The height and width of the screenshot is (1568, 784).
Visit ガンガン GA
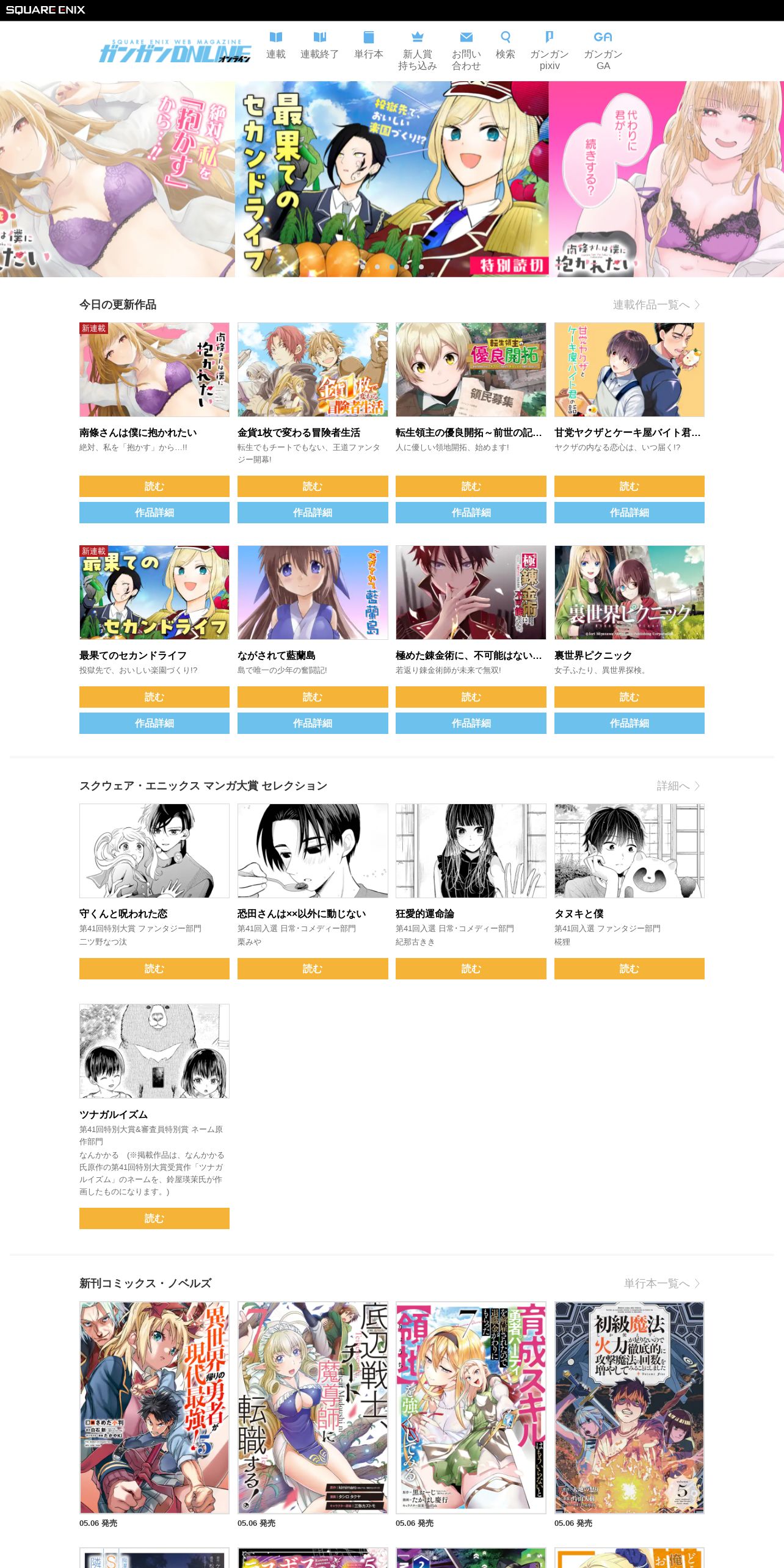point(603,51)
